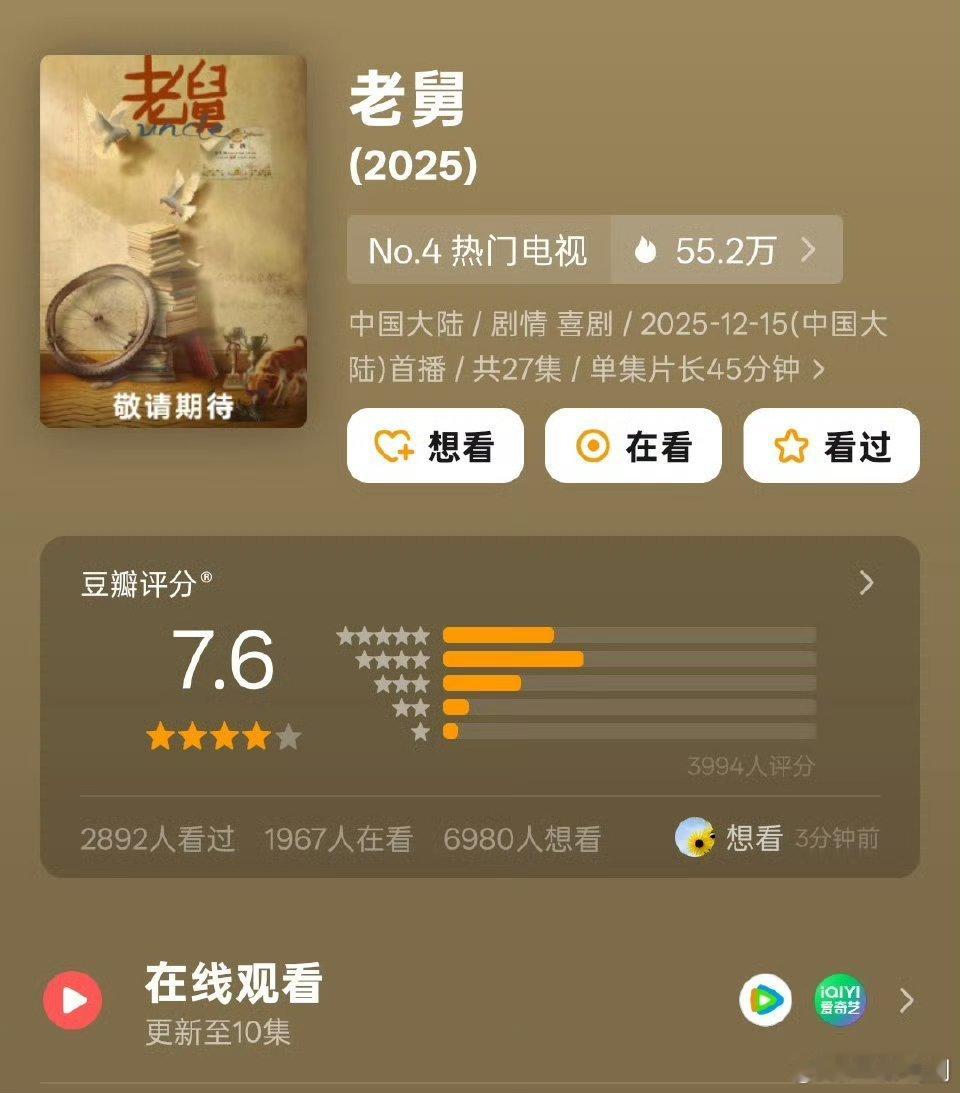Image resolution: width=960 pixels, height=1093 pixels.
Task: Click the chevron next to the streaming platforms
Action: click(905, 998)
